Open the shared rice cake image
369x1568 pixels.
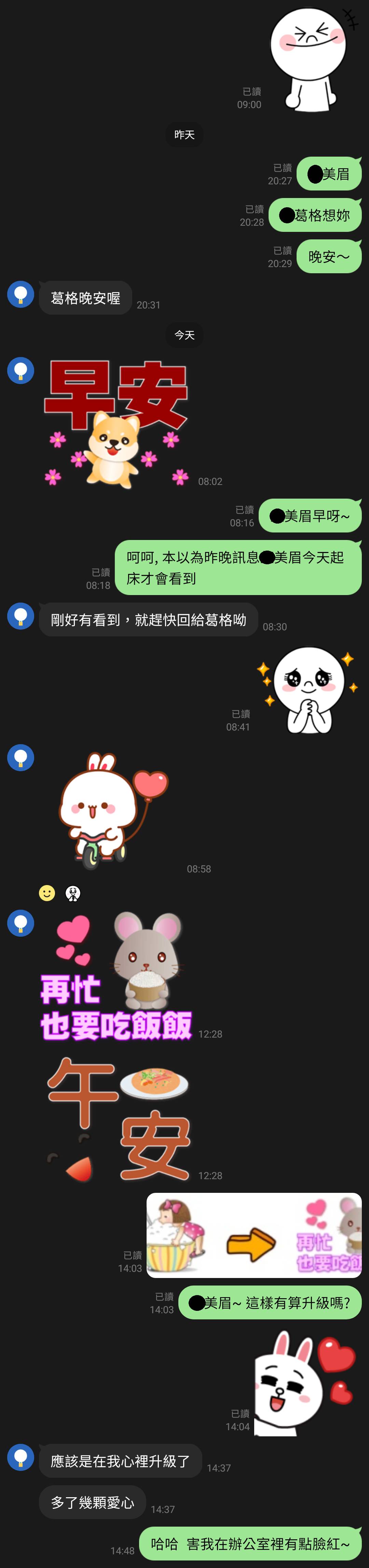(x=254, y=1235)
